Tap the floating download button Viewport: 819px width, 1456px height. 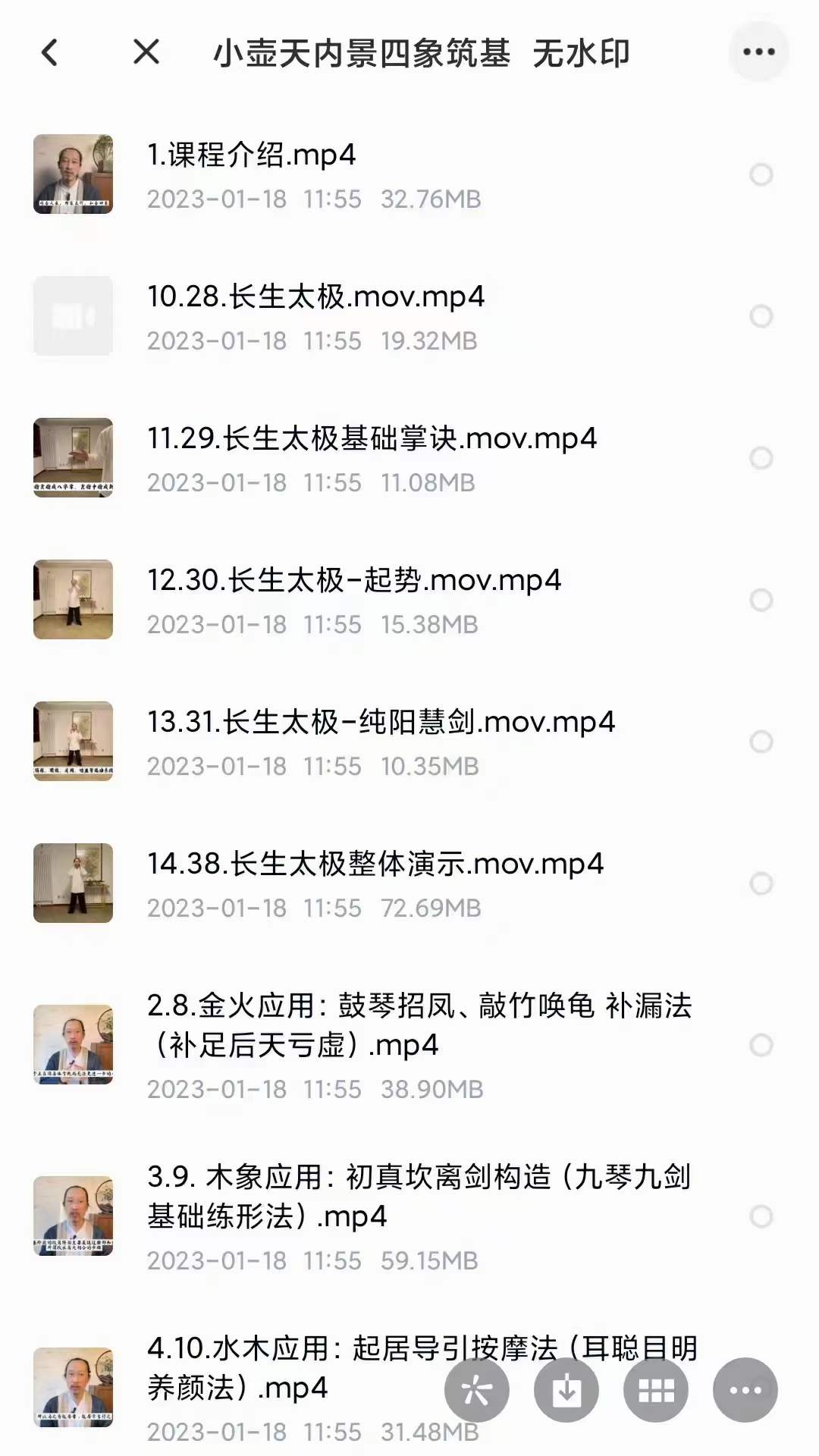click(566, 1390)
